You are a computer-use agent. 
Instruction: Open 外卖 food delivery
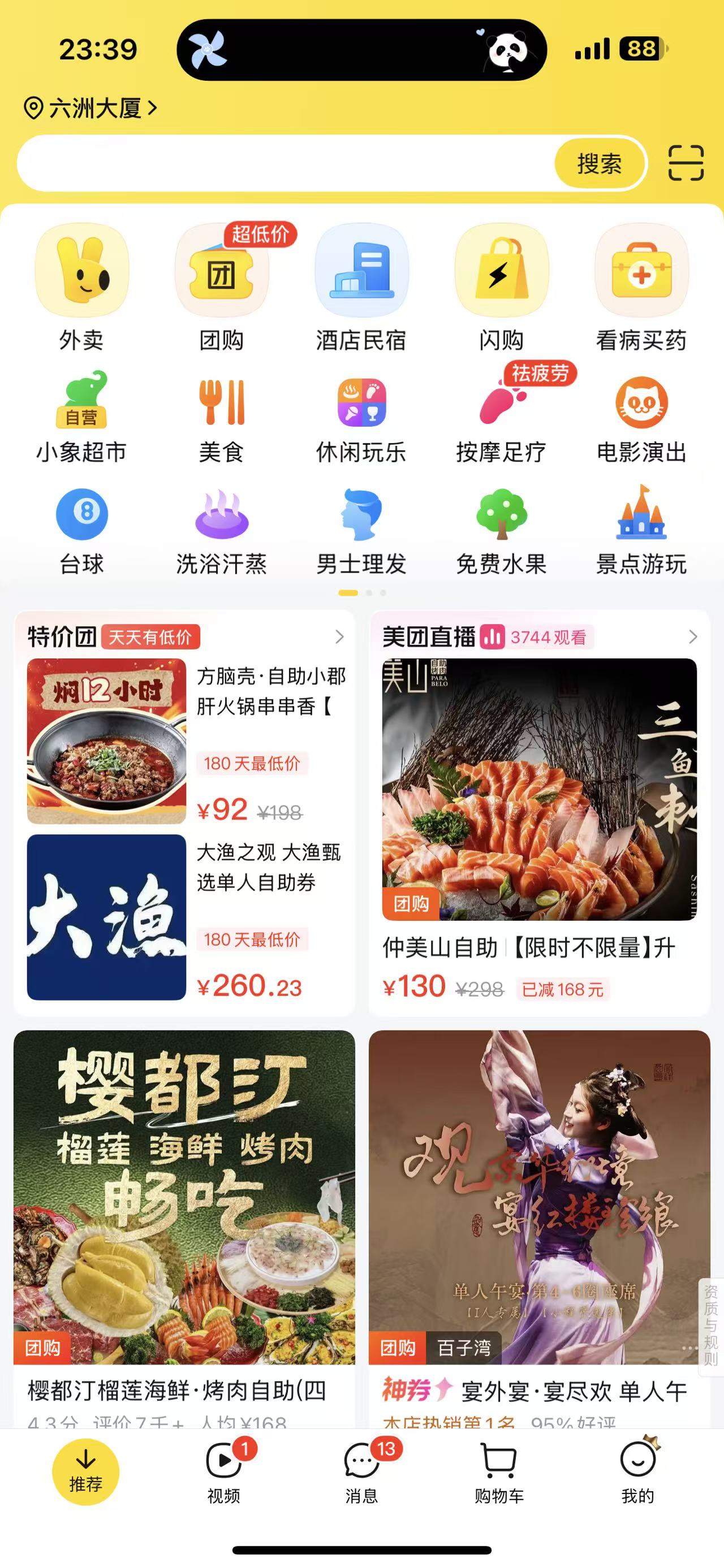pyautogui.click(x=81, y=287)
